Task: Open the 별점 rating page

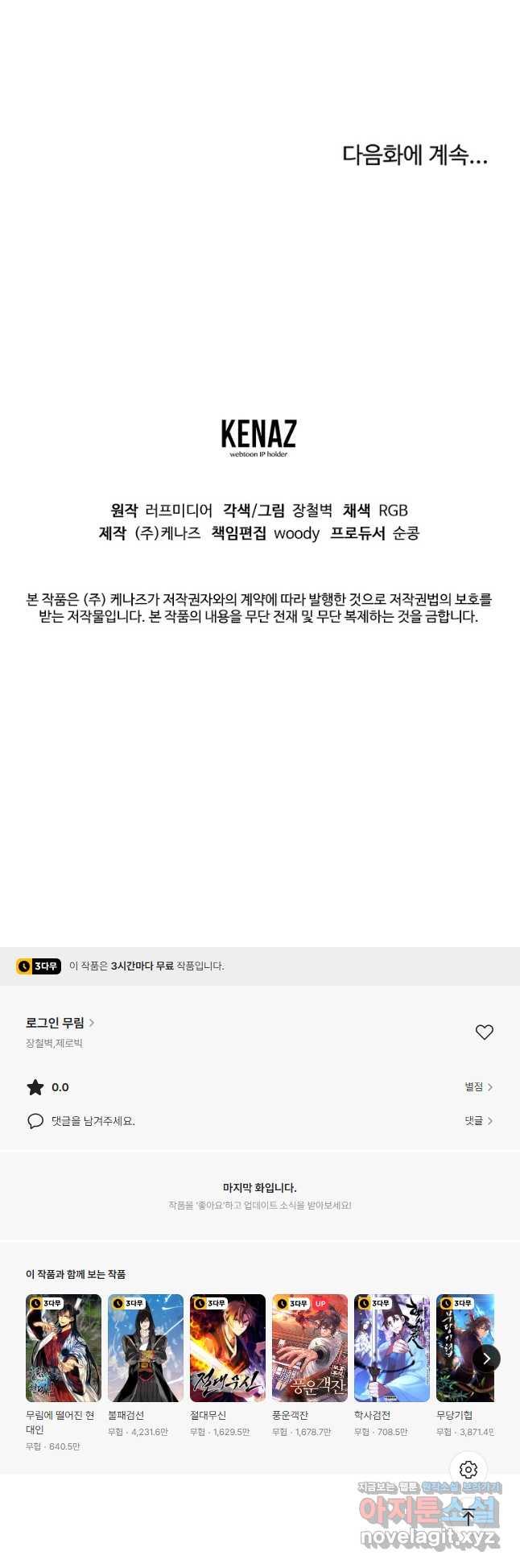Action: click(x=478, y=1087)
